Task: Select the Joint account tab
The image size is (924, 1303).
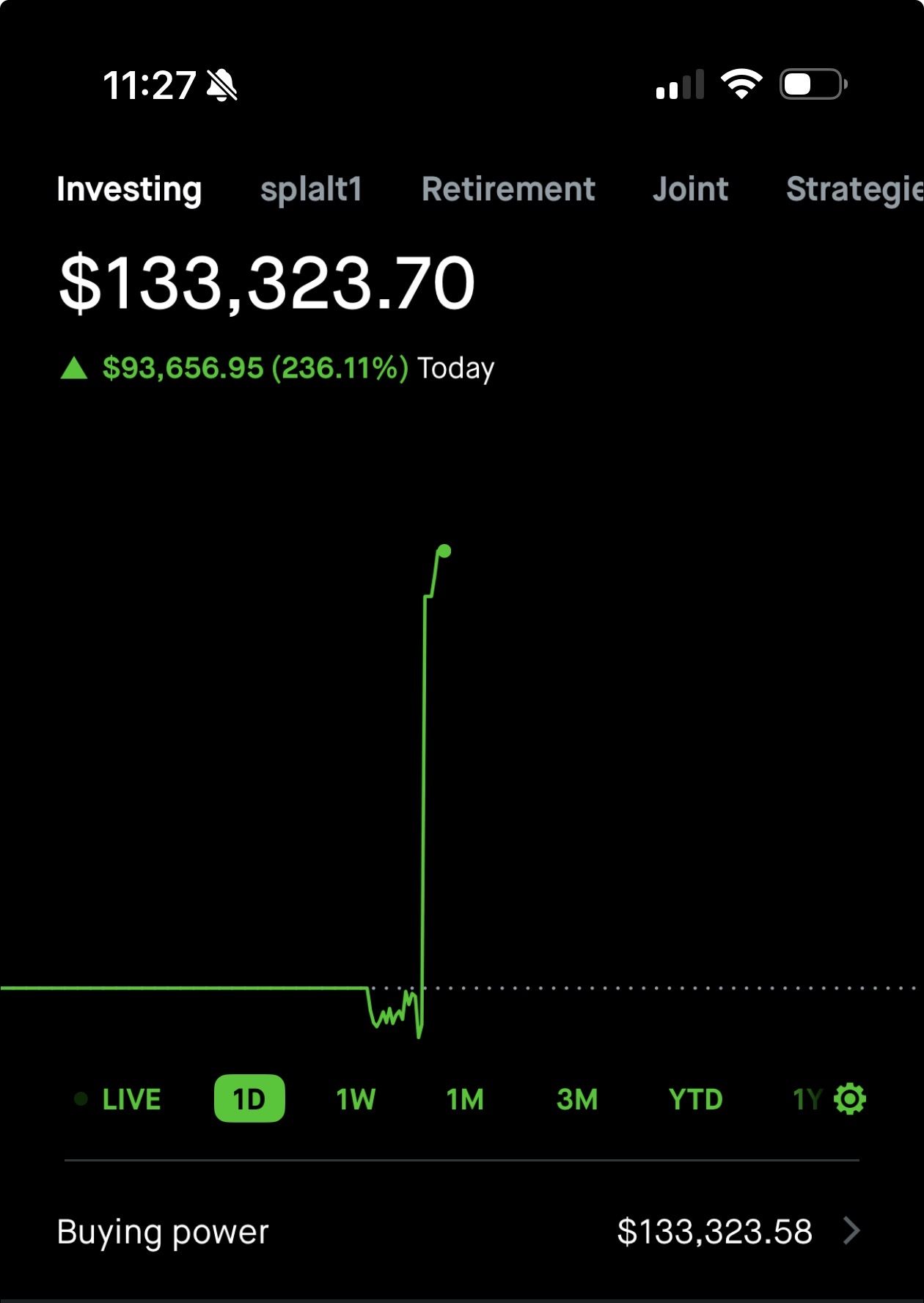Action: coord(690,189)
